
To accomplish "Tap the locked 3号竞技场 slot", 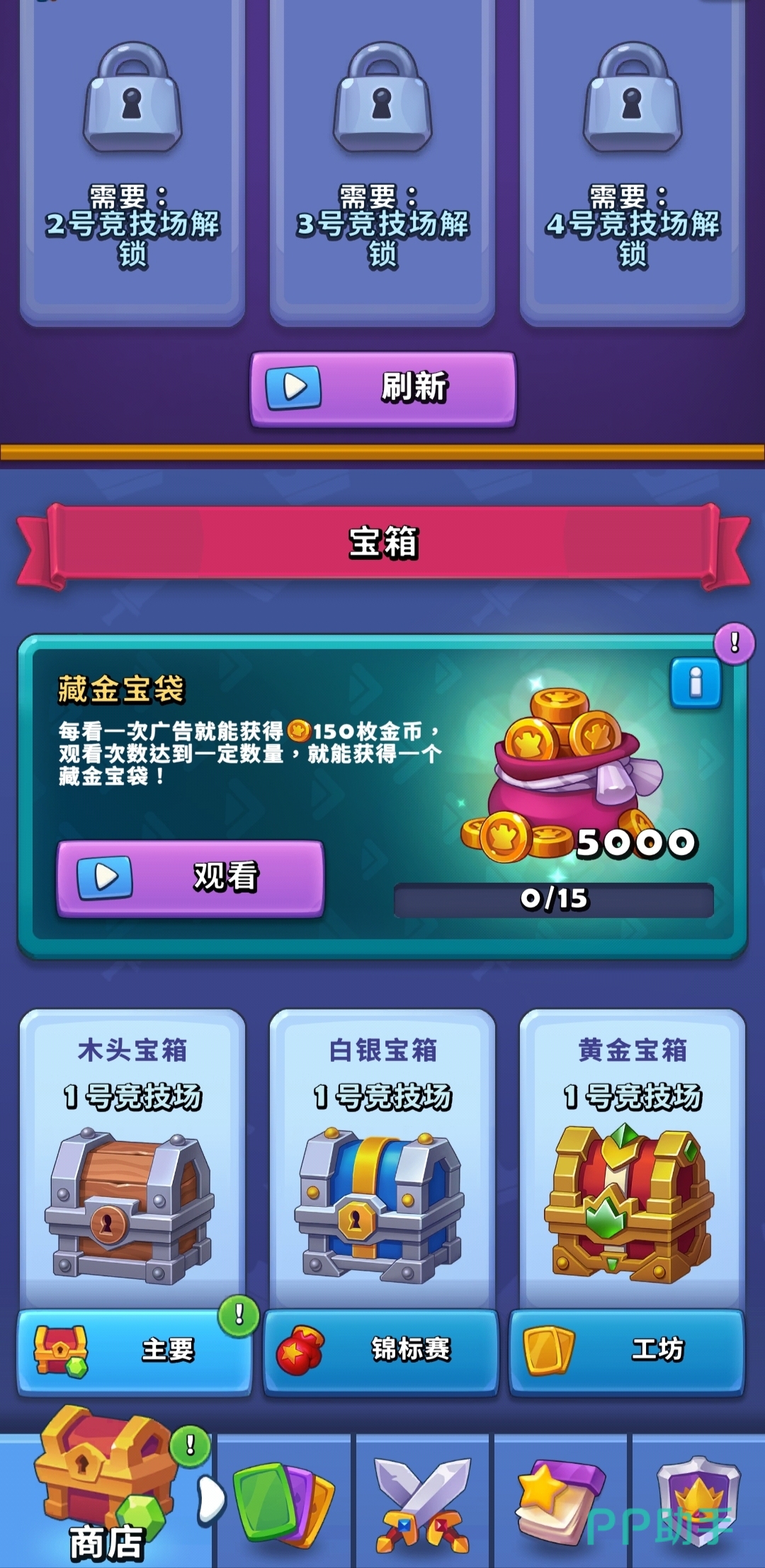I will pos(382,163).
